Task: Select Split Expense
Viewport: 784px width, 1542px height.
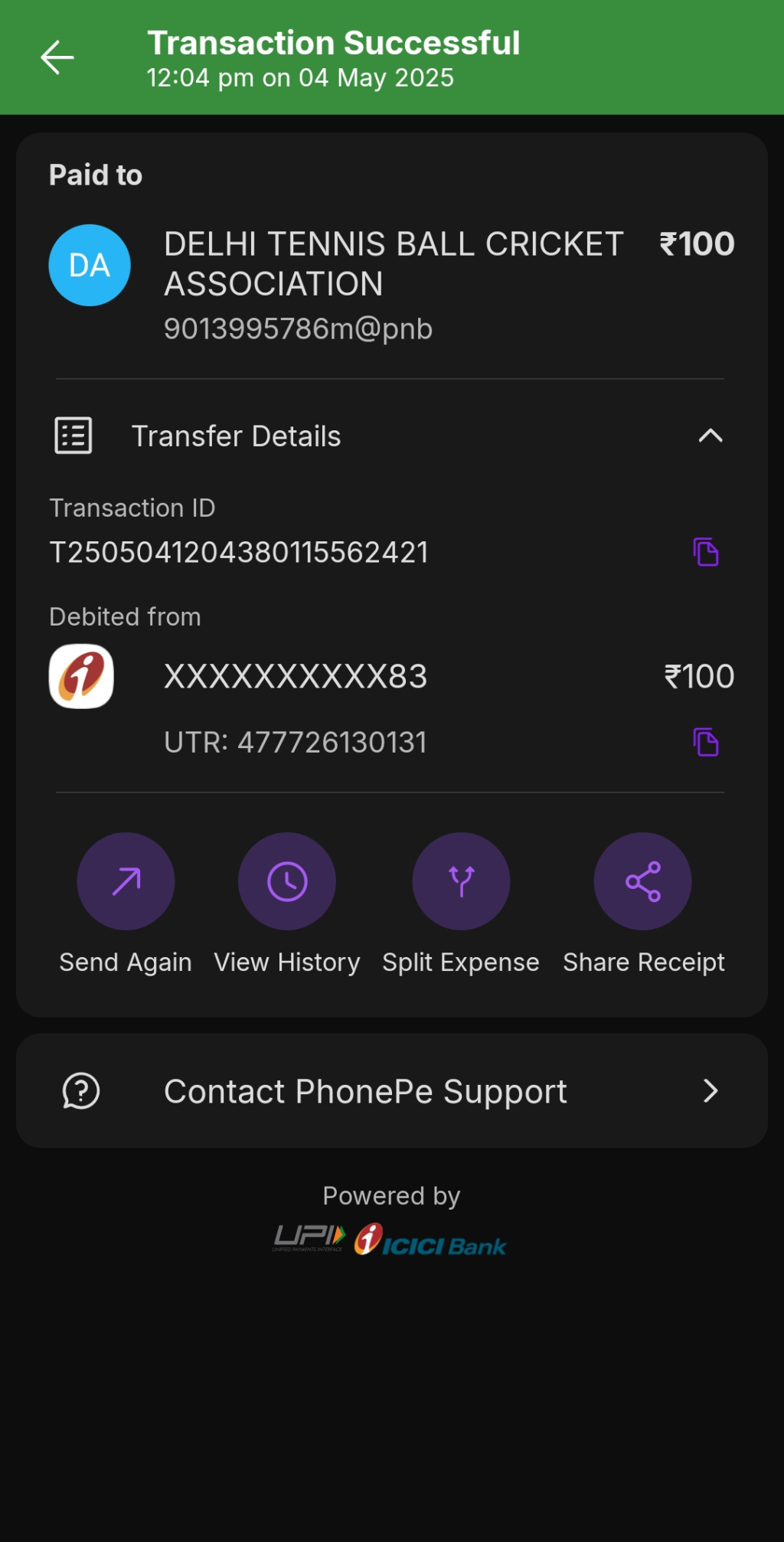Action: coord(461,881)
